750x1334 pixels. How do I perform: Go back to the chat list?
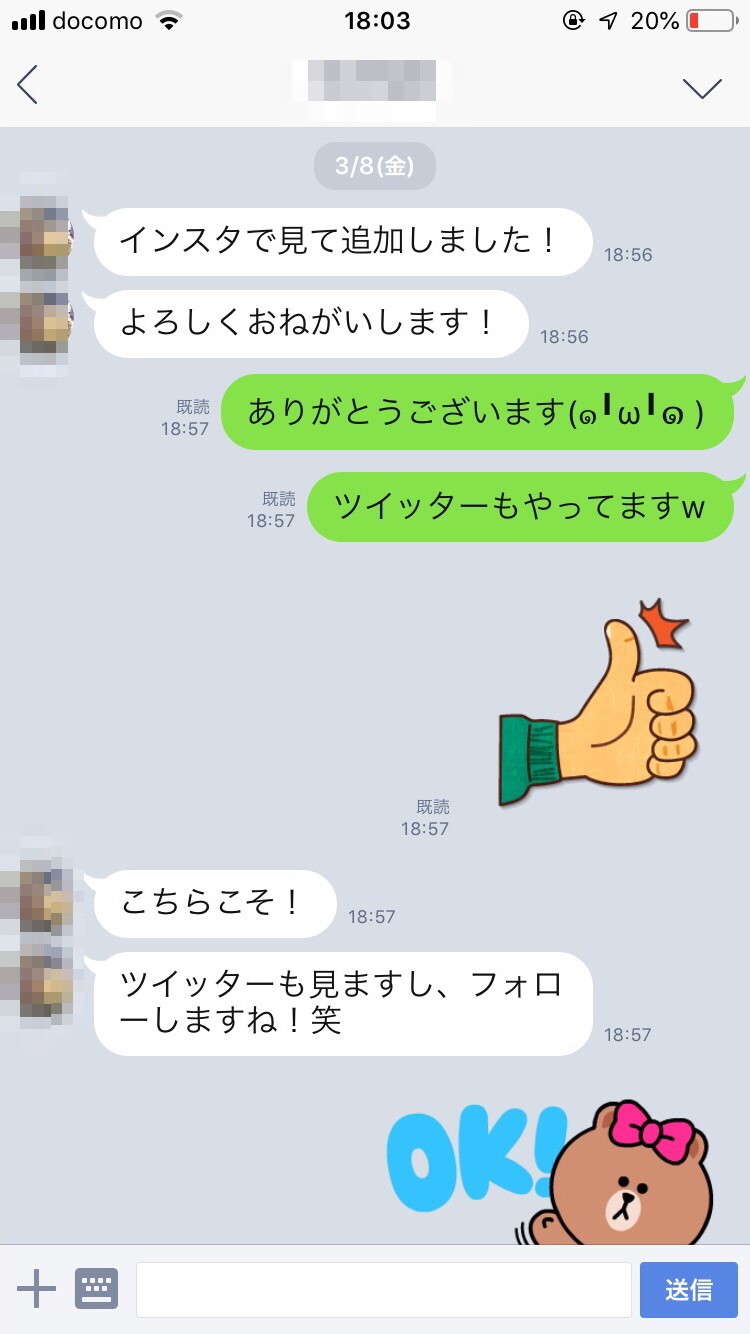28,85
